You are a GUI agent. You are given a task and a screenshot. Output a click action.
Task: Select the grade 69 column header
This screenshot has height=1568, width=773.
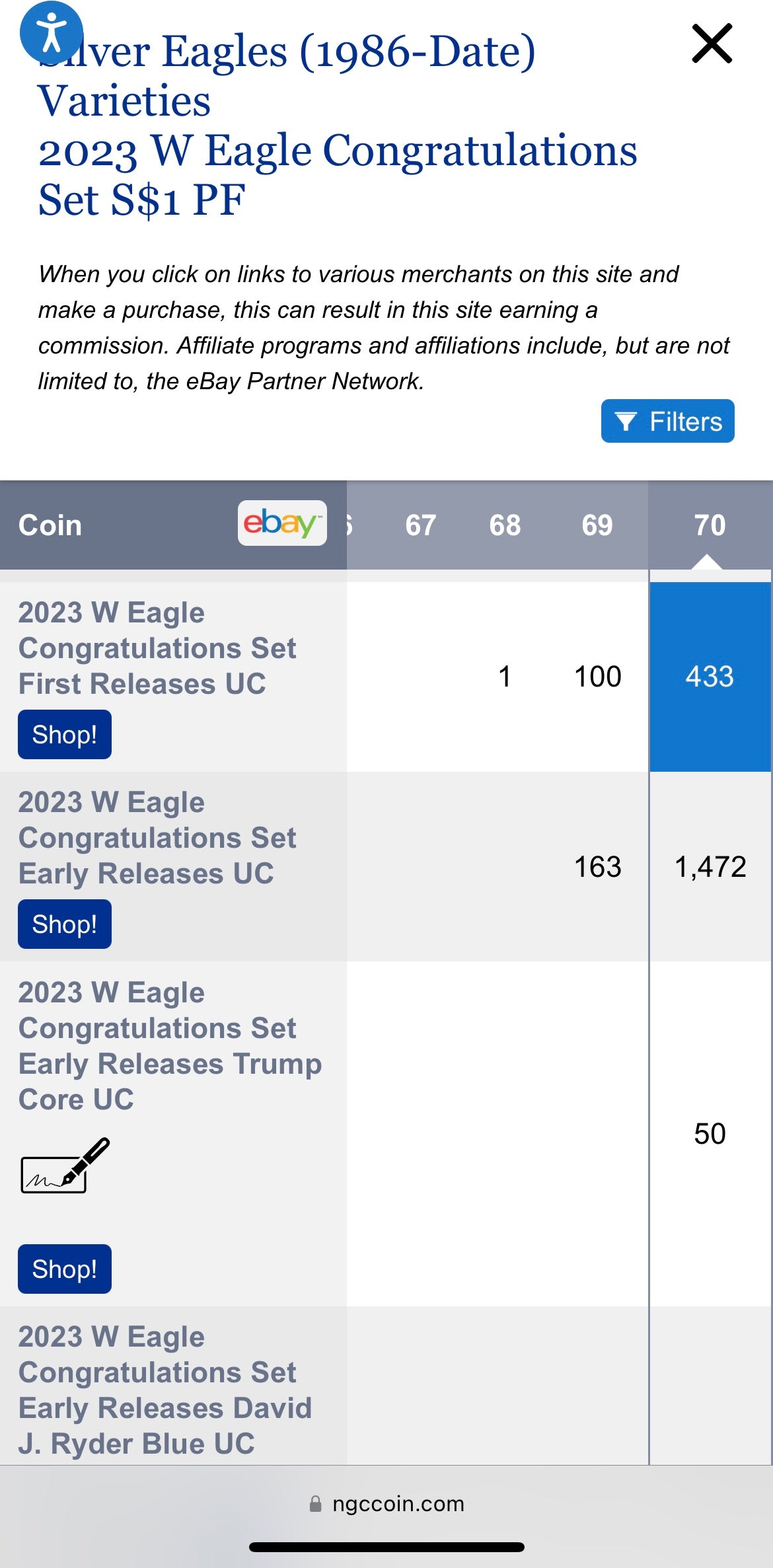coord(597,525)
